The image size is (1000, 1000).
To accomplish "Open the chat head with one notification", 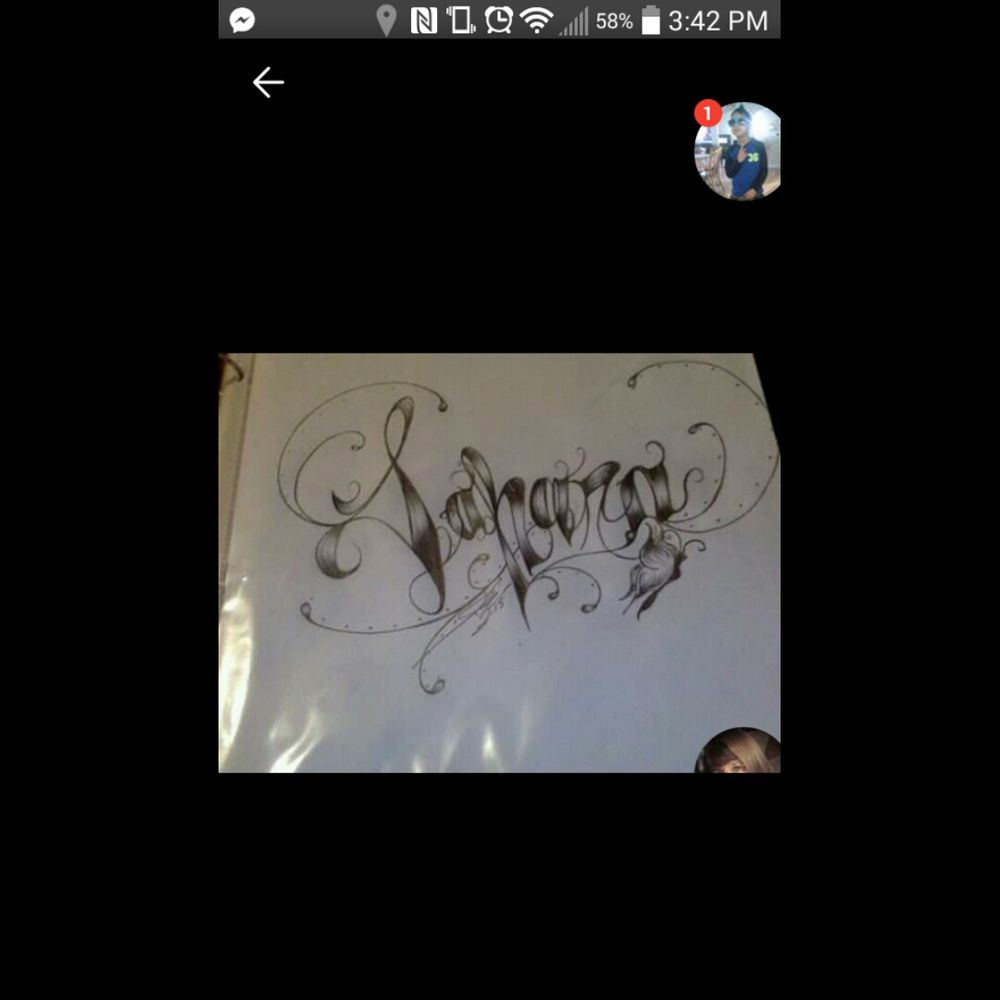I will click(740, 152).
